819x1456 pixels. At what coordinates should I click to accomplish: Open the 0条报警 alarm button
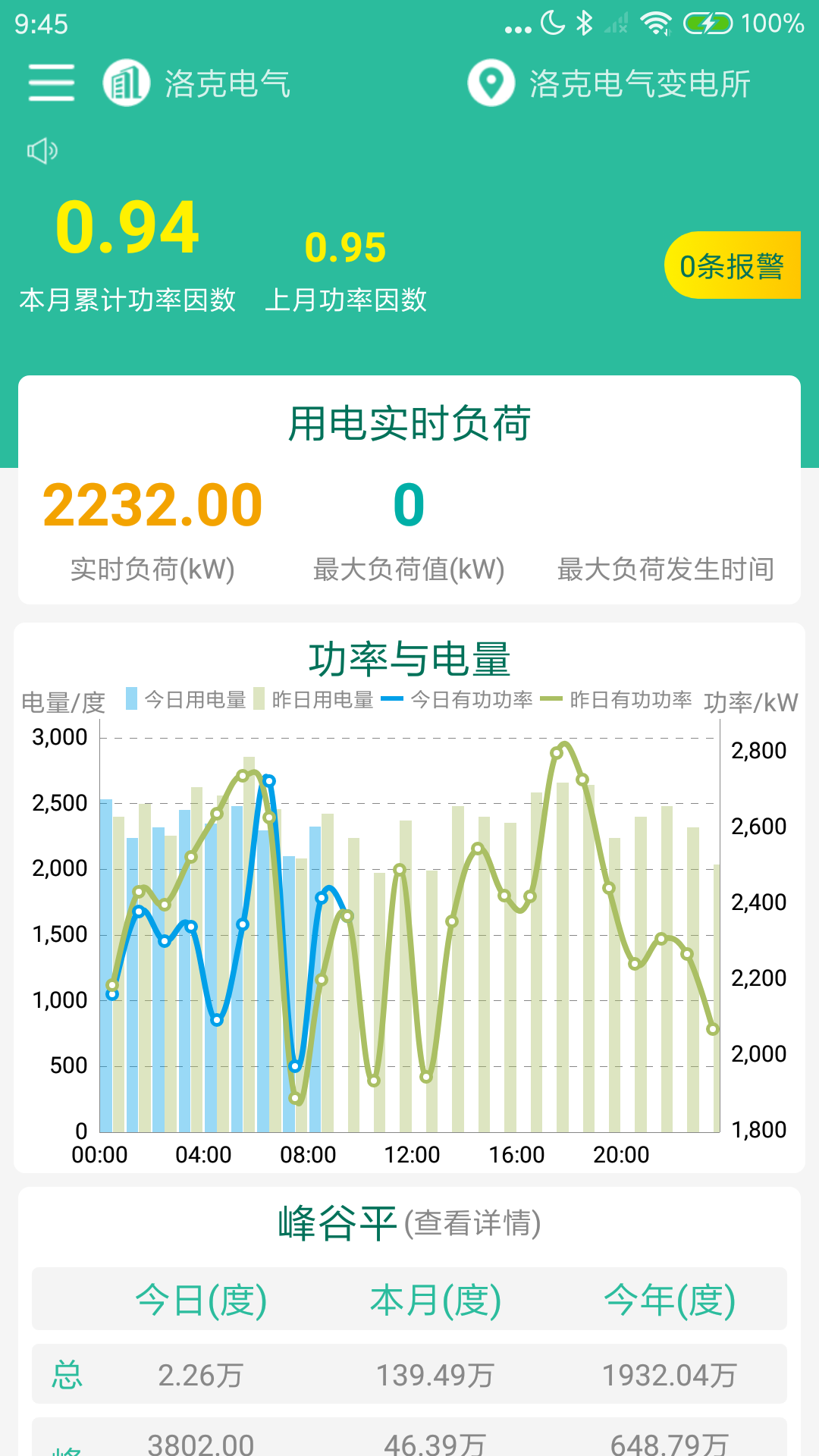click(x=731, y=265)
